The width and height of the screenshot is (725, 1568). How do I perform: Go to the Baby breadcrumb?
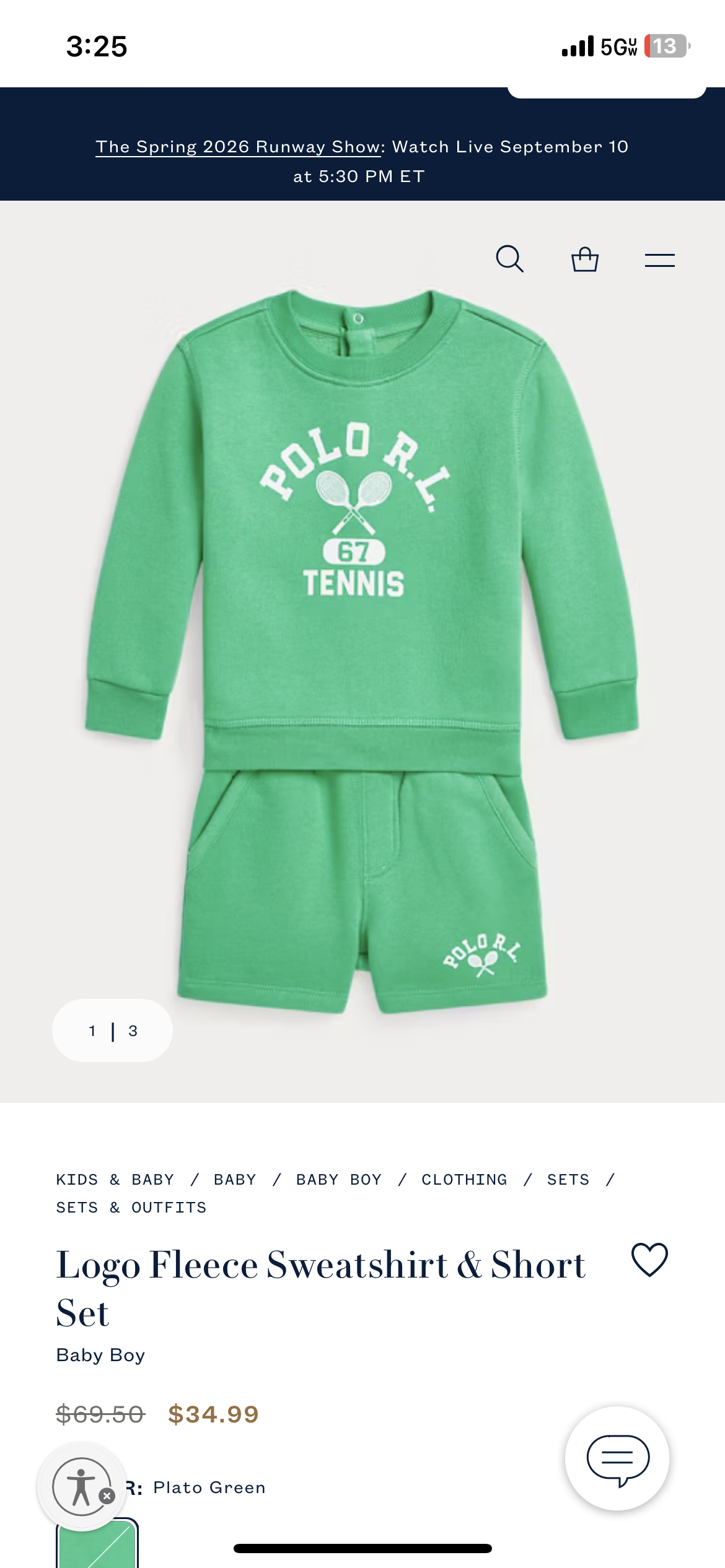(235, 1180)
